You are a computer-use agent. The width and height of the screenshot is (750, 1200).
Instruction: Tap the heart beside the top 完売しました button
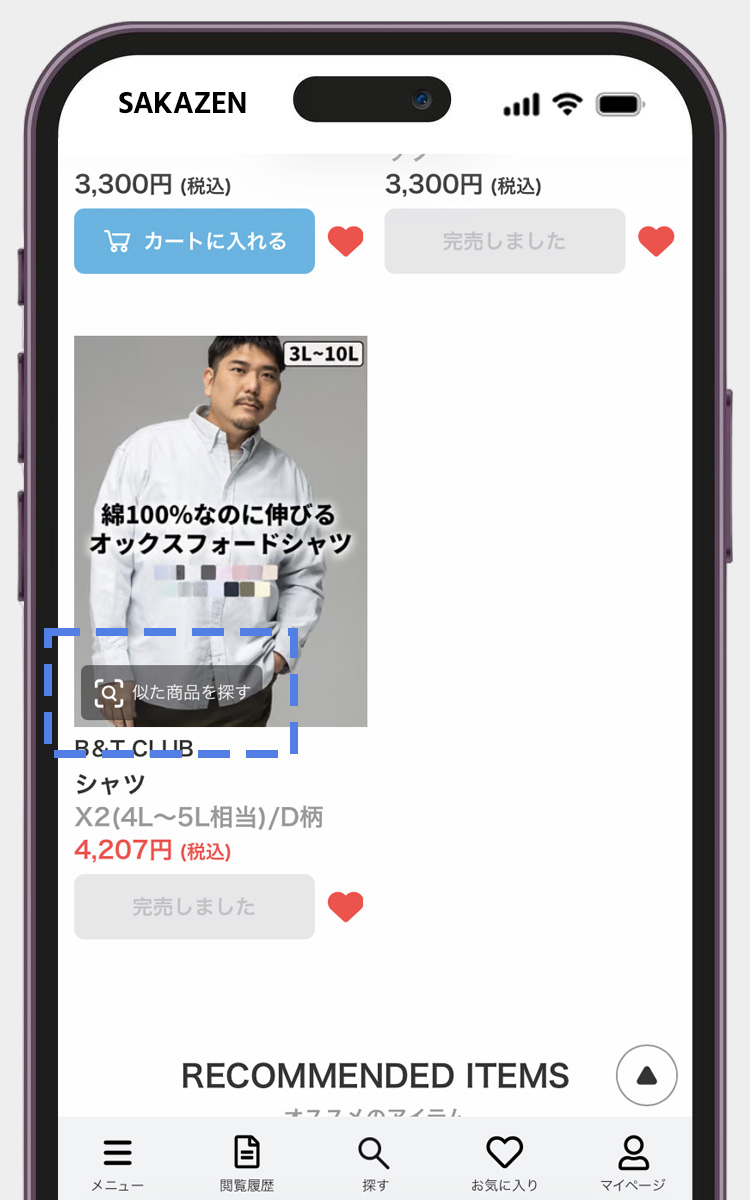coord(656,241)
